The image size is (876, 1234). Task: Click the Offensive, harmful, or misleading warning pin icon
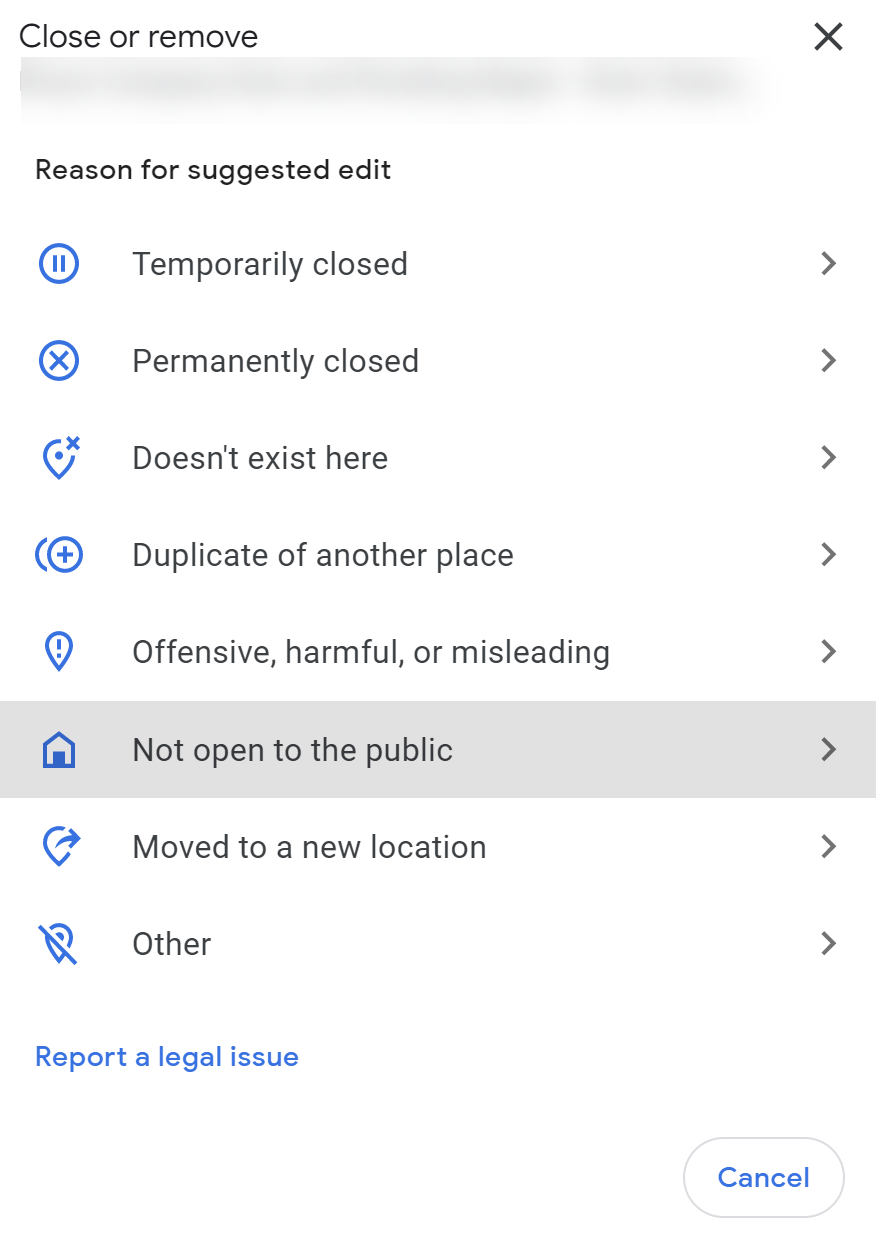tap(59, 651)
